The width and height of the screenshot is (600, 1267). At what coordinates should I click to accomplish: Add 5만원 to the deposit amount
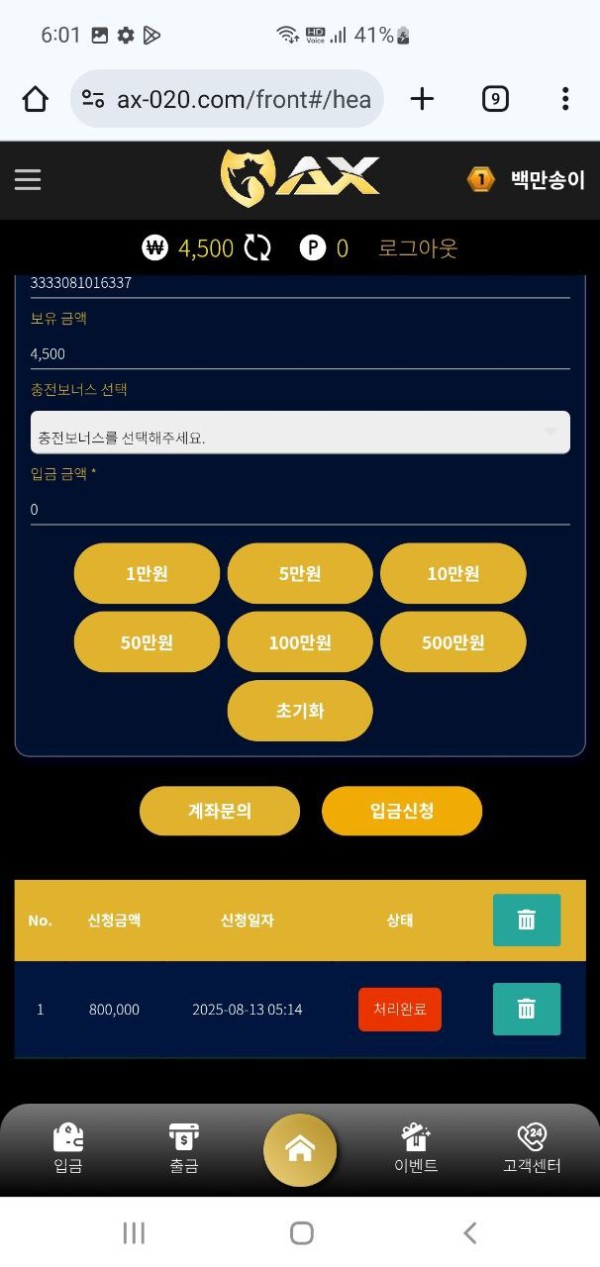pos(300,573)
